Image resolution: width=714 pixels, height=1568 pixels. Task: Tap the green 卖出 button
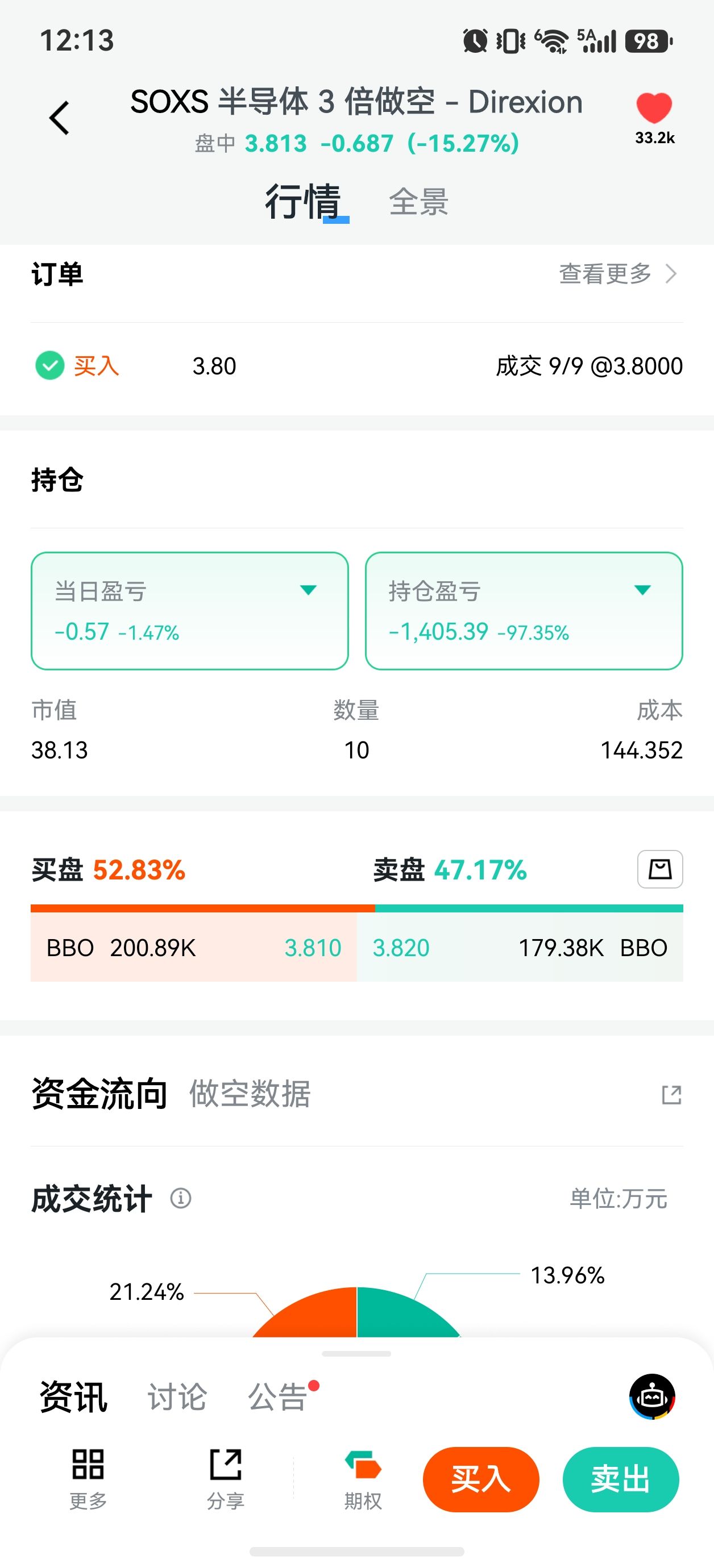point(621,1479)
